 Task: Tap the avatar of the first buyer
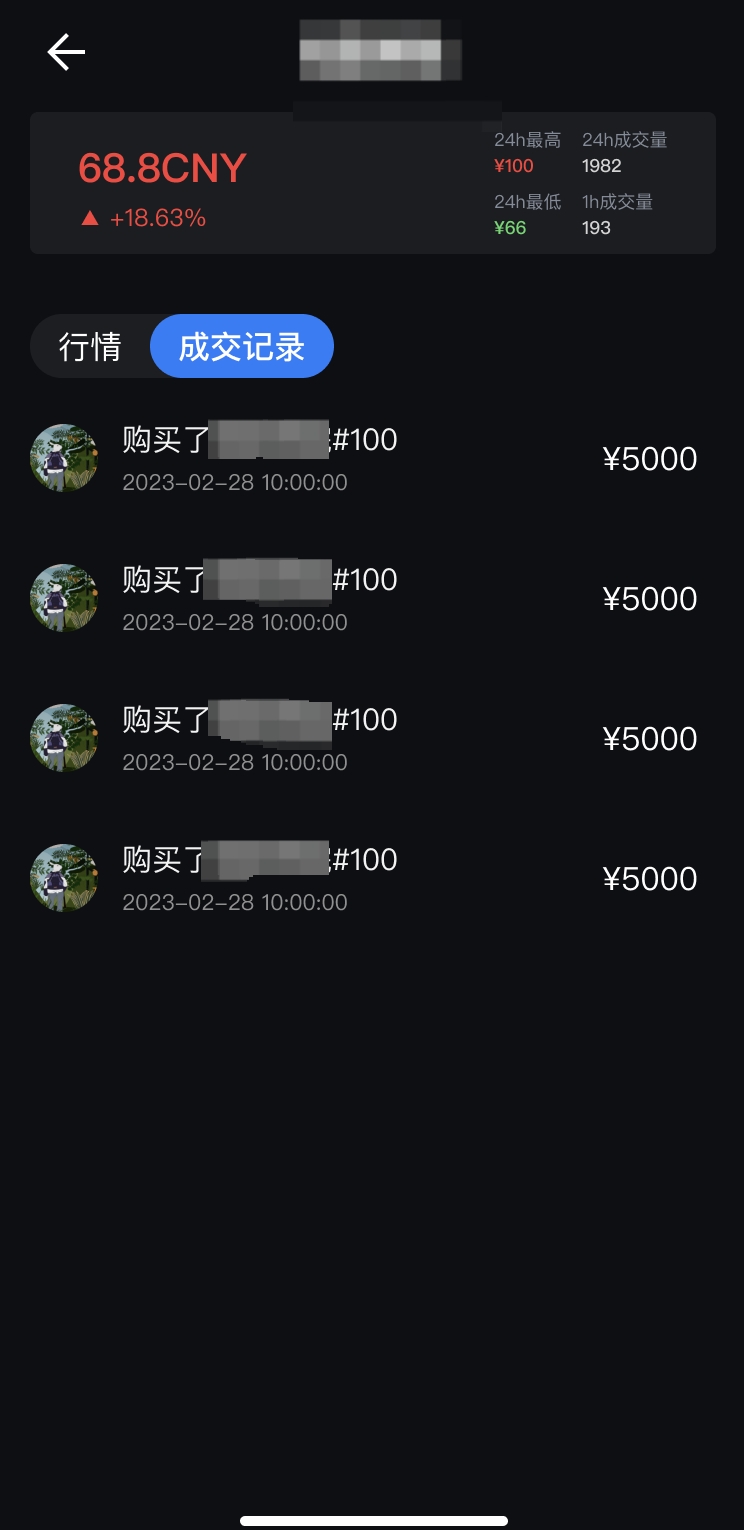[63, 458]
